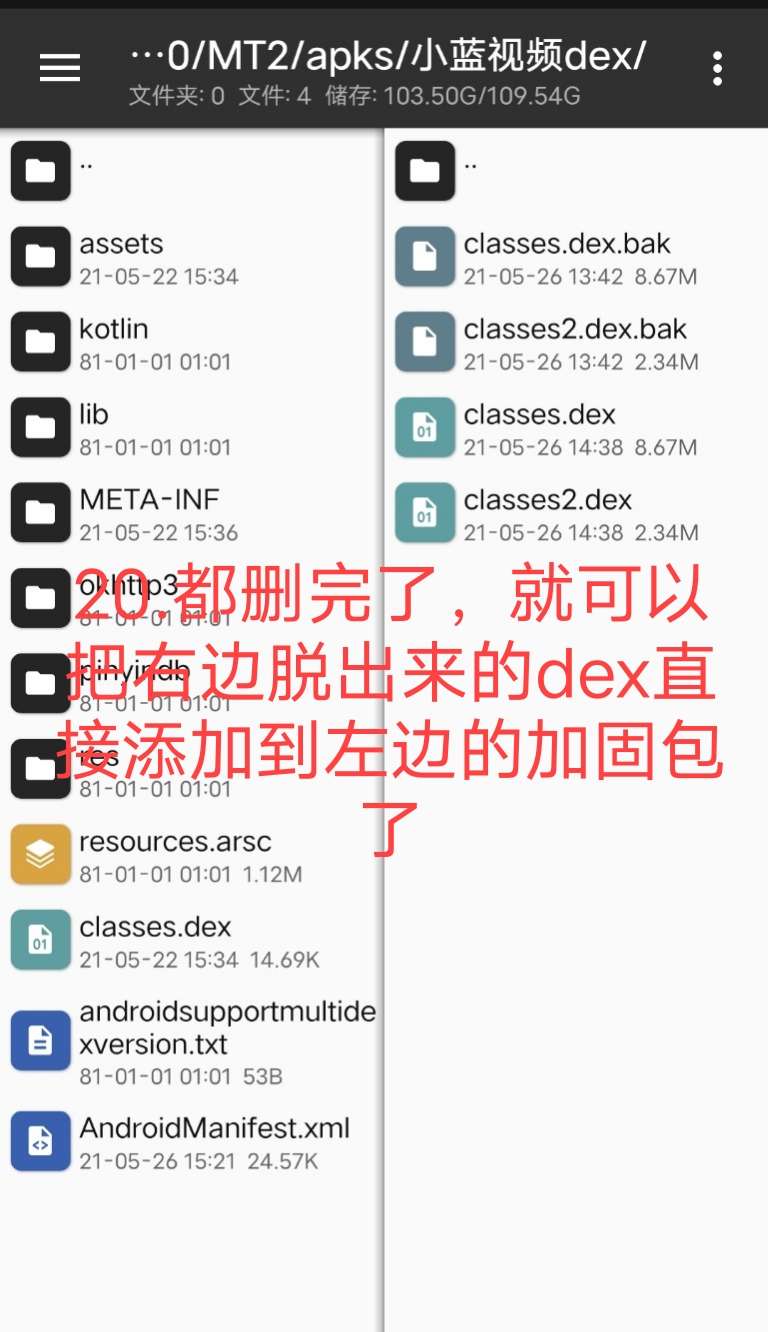Open classes2.dex.bak in the right panel
Viewport: 768px width, 1332px height.
(425, 342)
